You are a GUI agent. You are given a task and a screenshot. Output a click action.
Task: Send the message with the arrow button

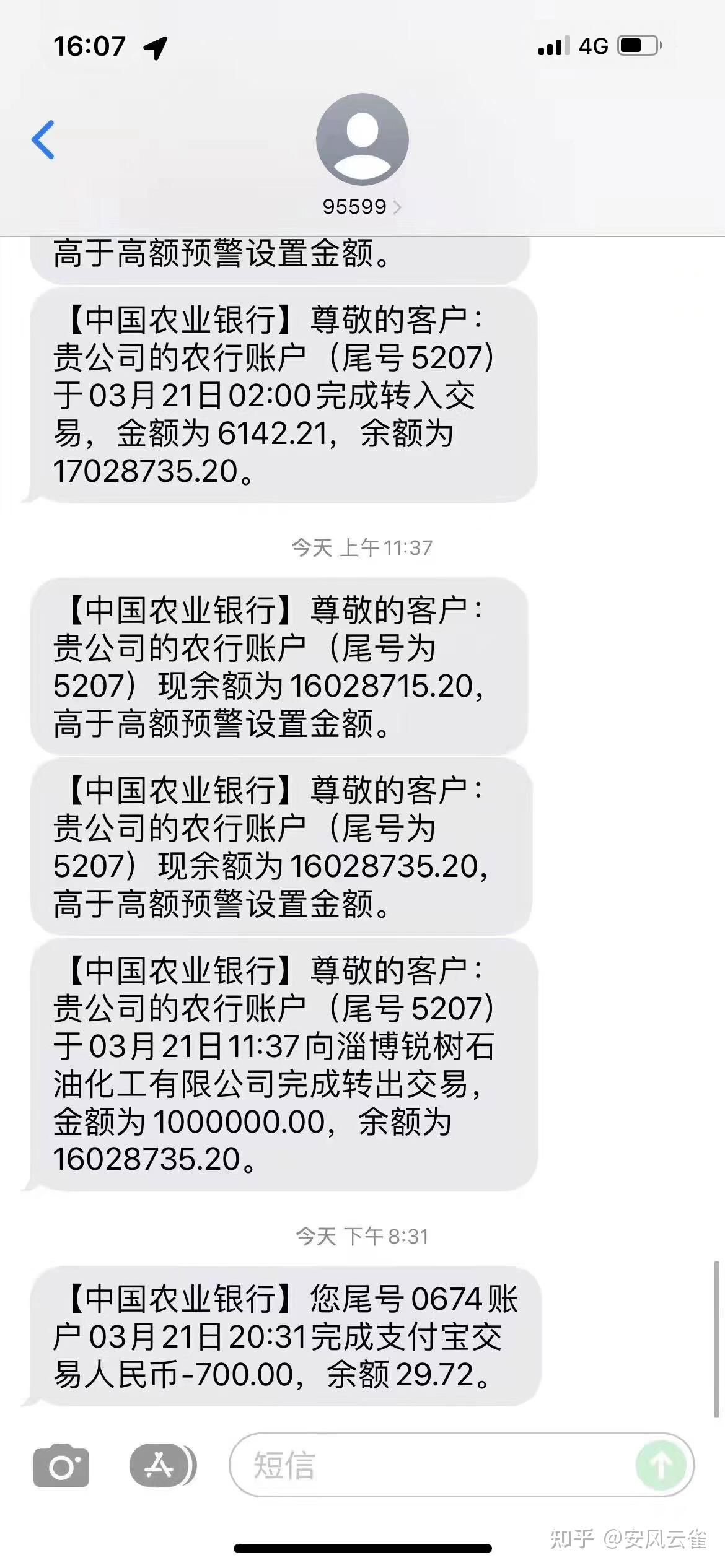click(661, 1465)
